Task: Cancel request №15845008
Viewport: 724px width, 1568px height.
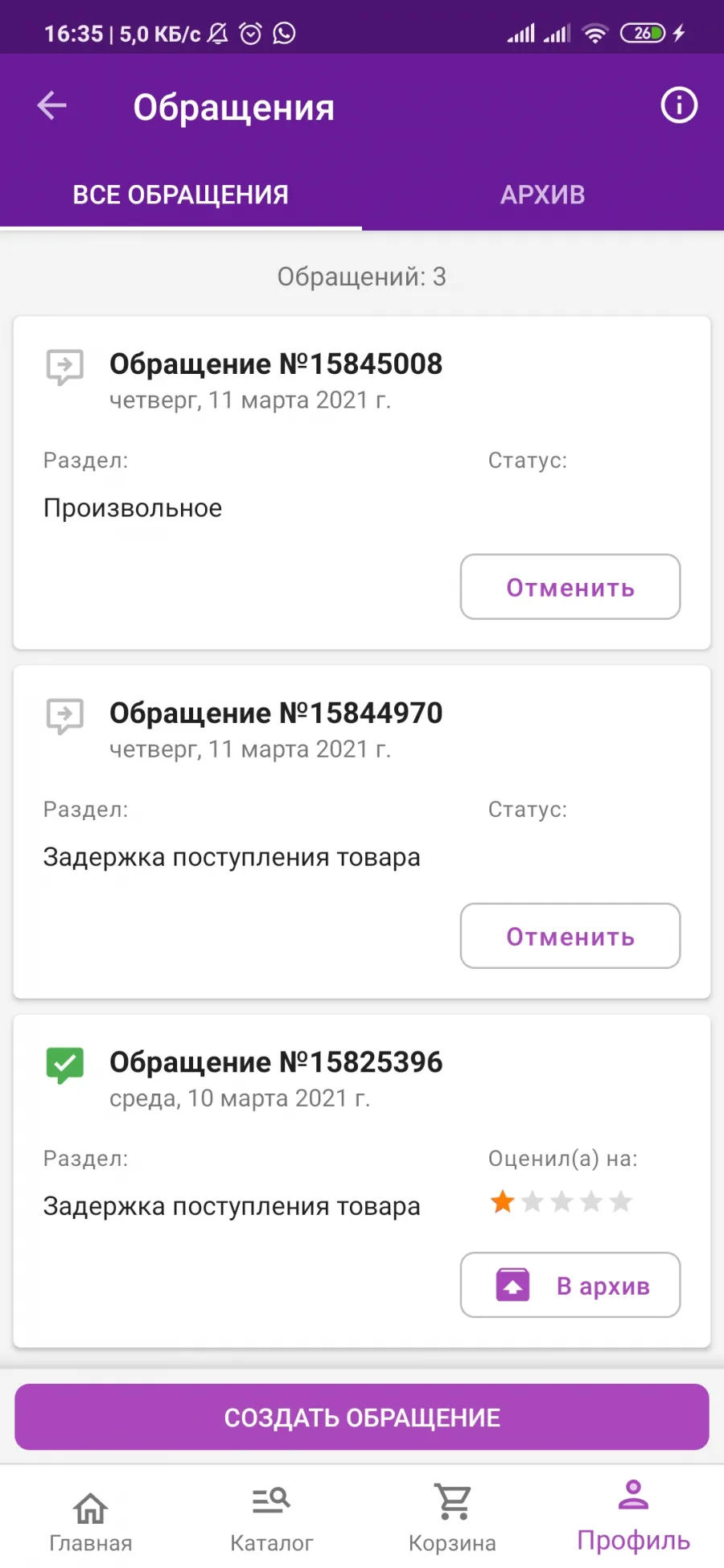Action: [570, 587]
